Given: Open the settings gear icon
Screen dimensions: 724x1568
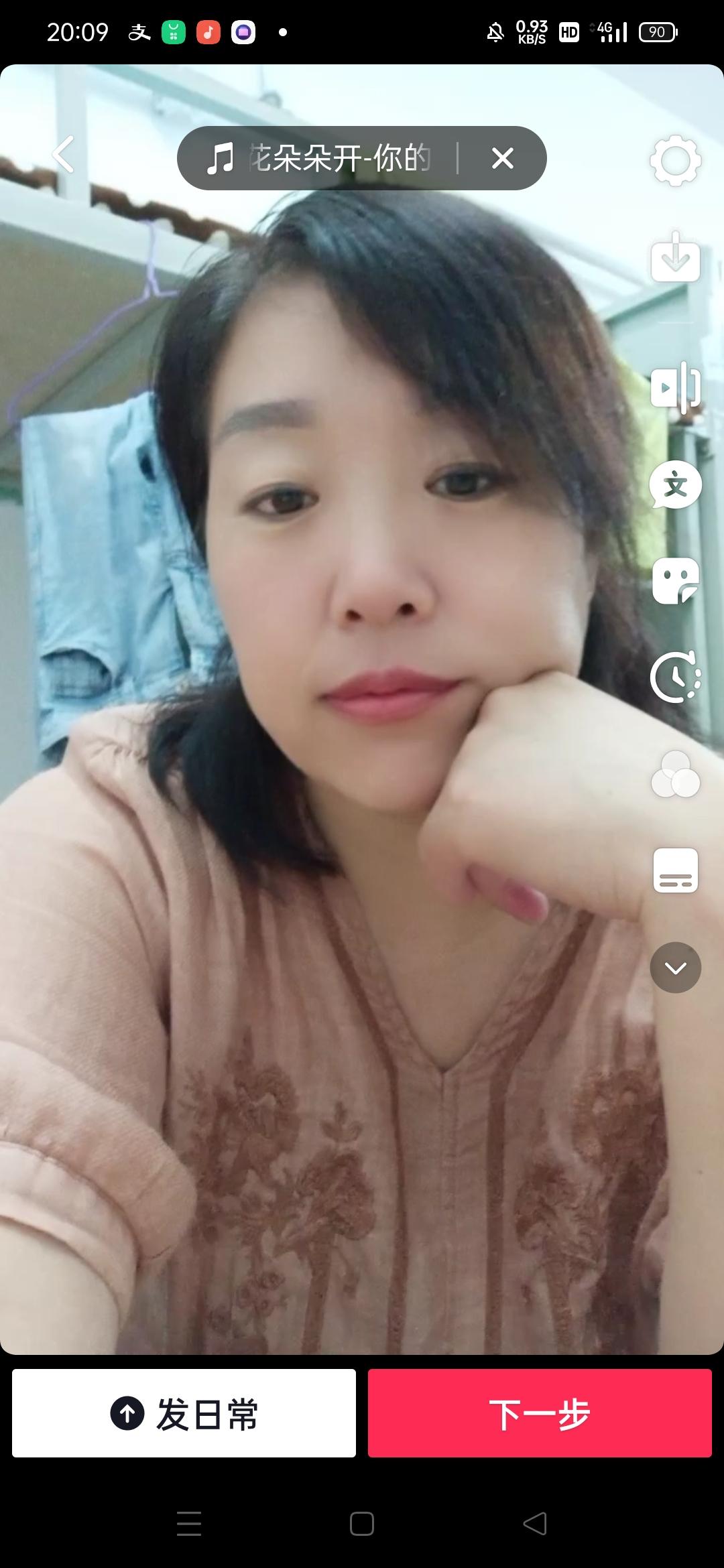Looking at the screenshot, I should 675,161.
